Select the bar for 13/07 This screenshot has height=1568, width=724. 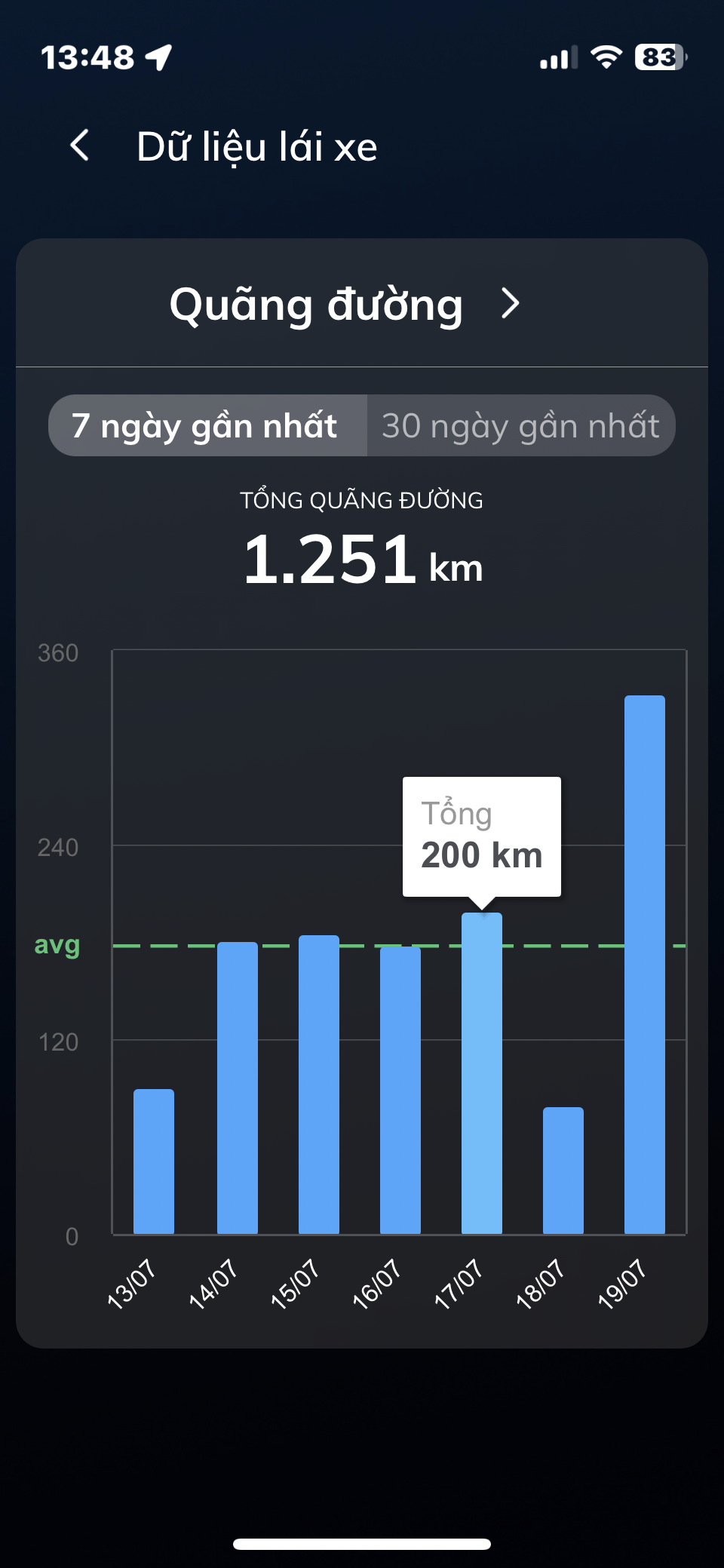pos(154,1161)
